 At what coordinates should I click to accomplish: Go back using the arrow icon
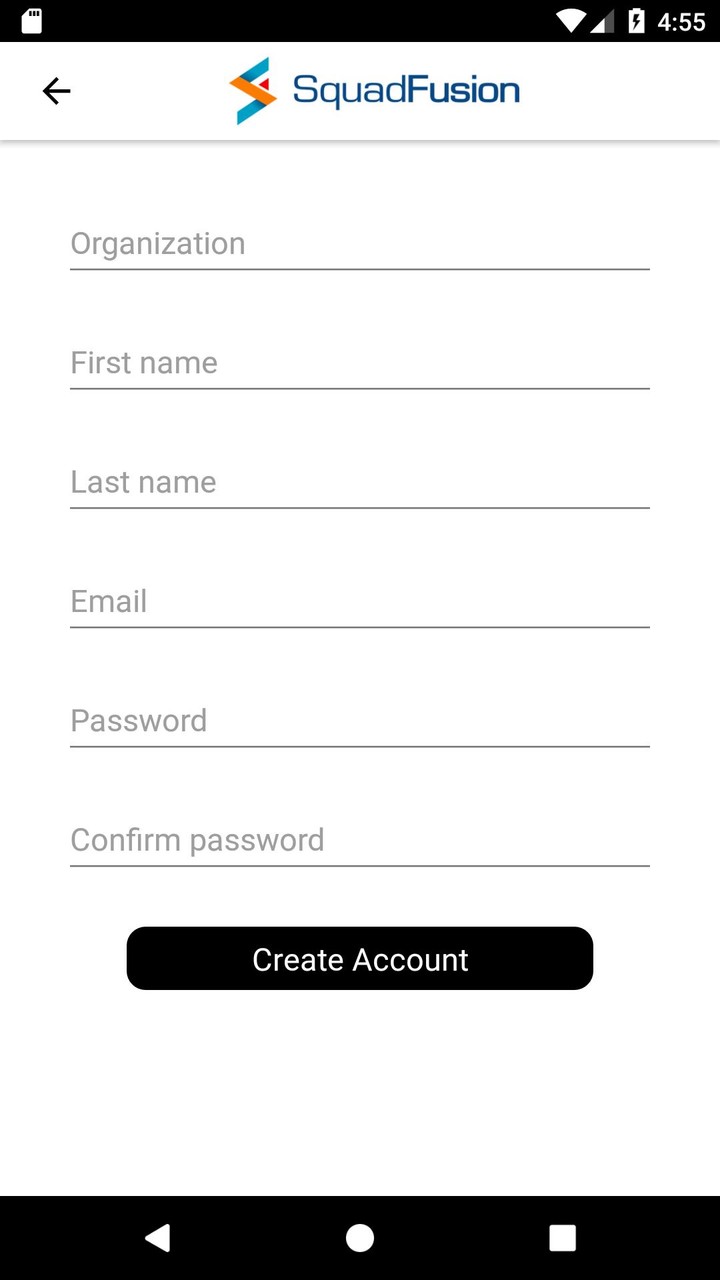56,91
